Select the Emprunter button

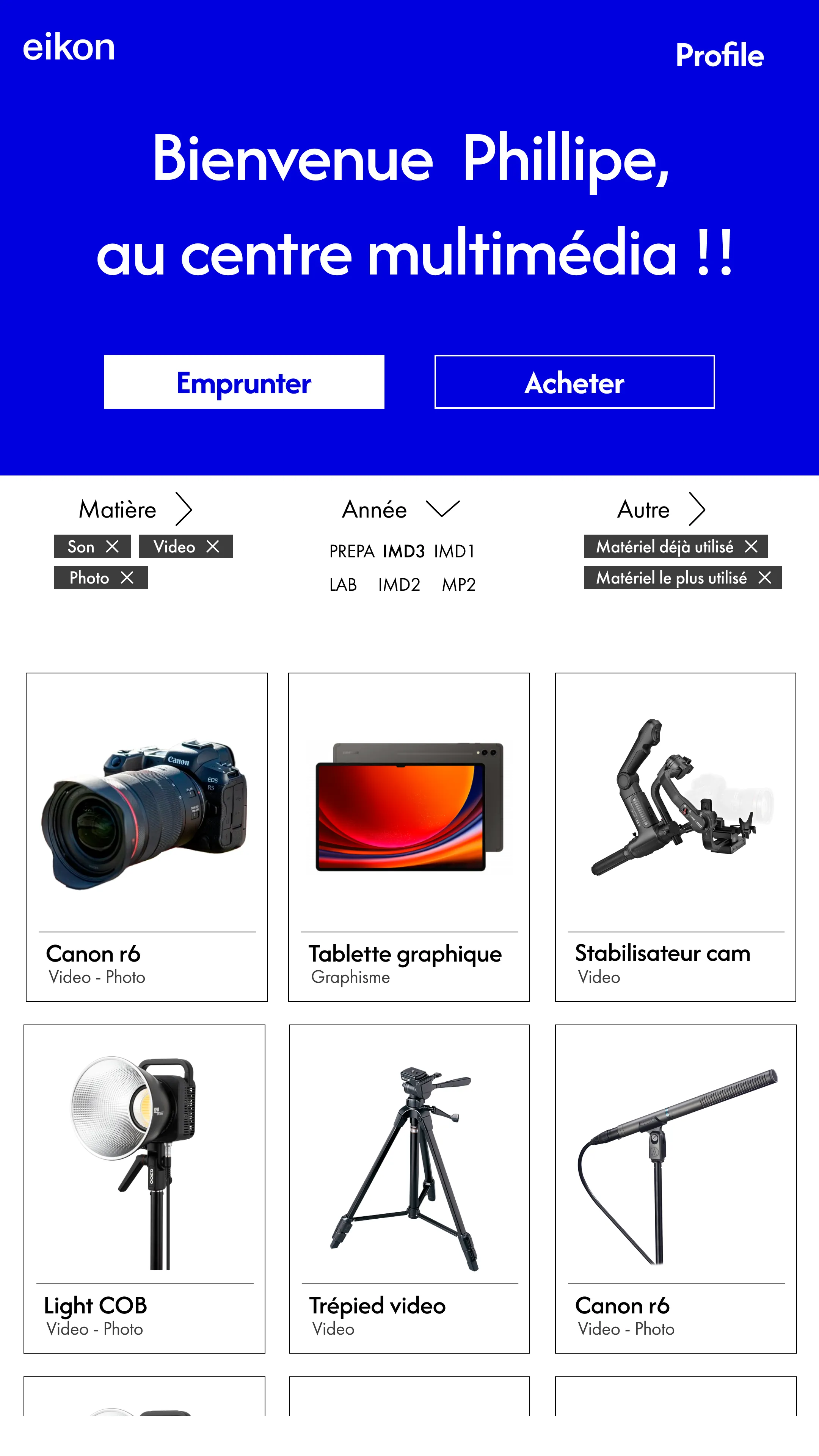point(243,382)
